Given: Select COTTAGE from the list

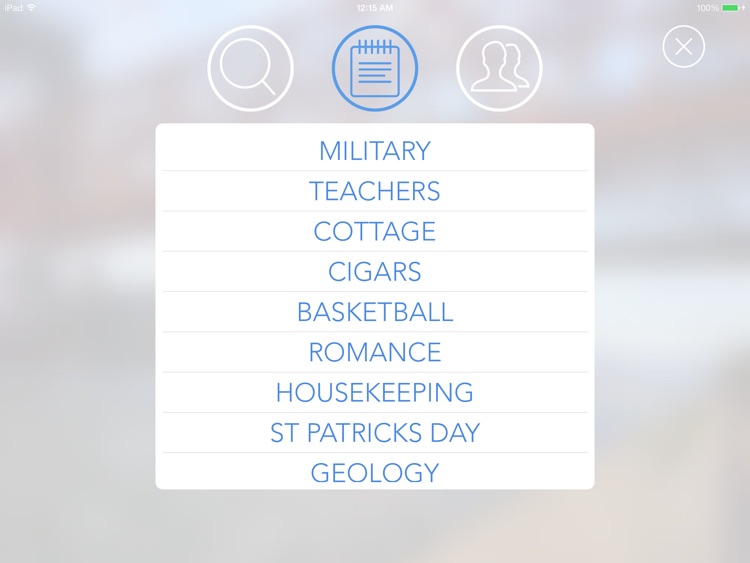Looking at the screenshot, I should coord(375,231).
